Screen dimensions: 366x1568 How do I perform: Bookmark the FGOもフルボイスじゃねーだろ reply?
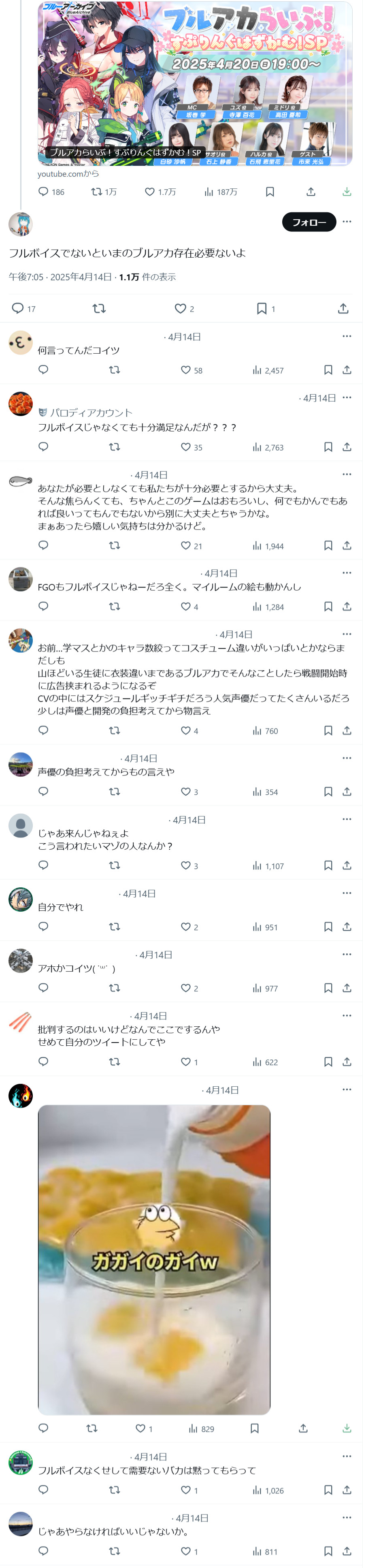[x=328, y=606]
